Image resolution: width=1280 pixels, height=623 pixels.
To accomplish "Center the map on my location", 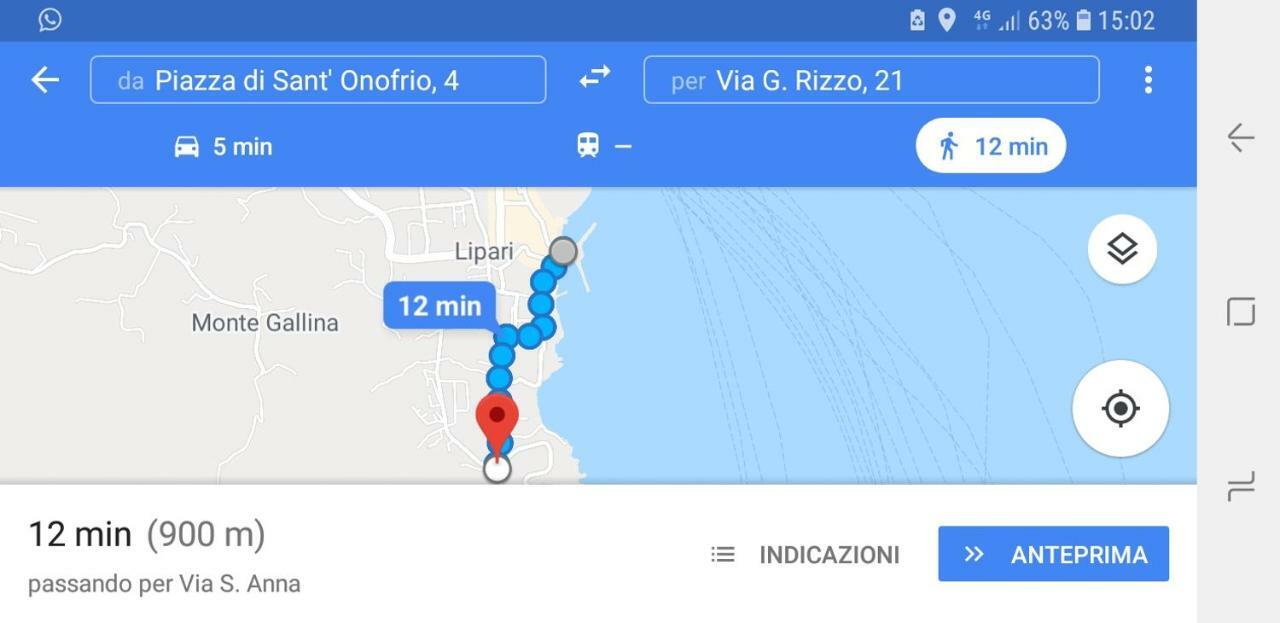I will 1120,408.
